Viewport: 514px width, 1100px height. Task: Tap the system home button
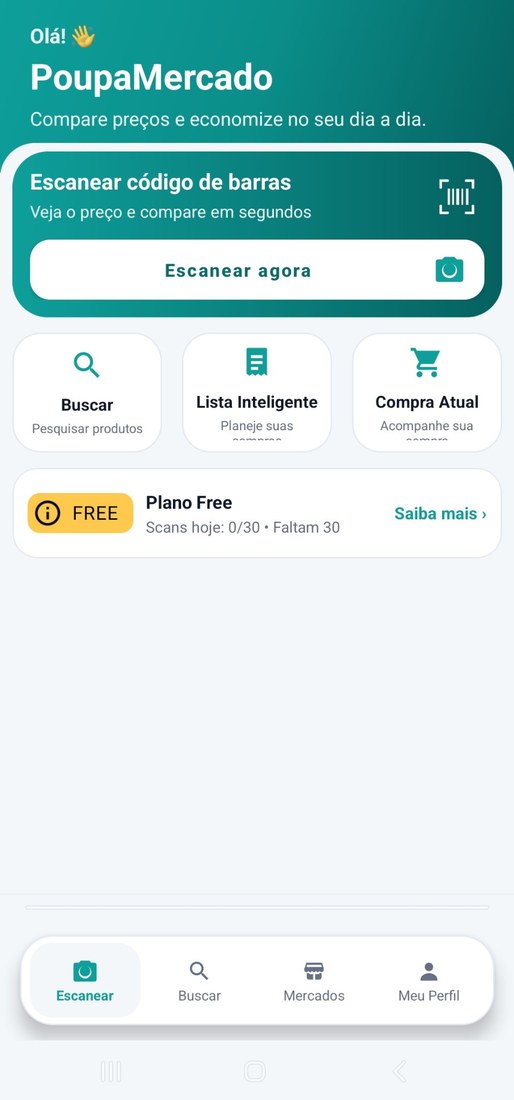coord(255,1071)
